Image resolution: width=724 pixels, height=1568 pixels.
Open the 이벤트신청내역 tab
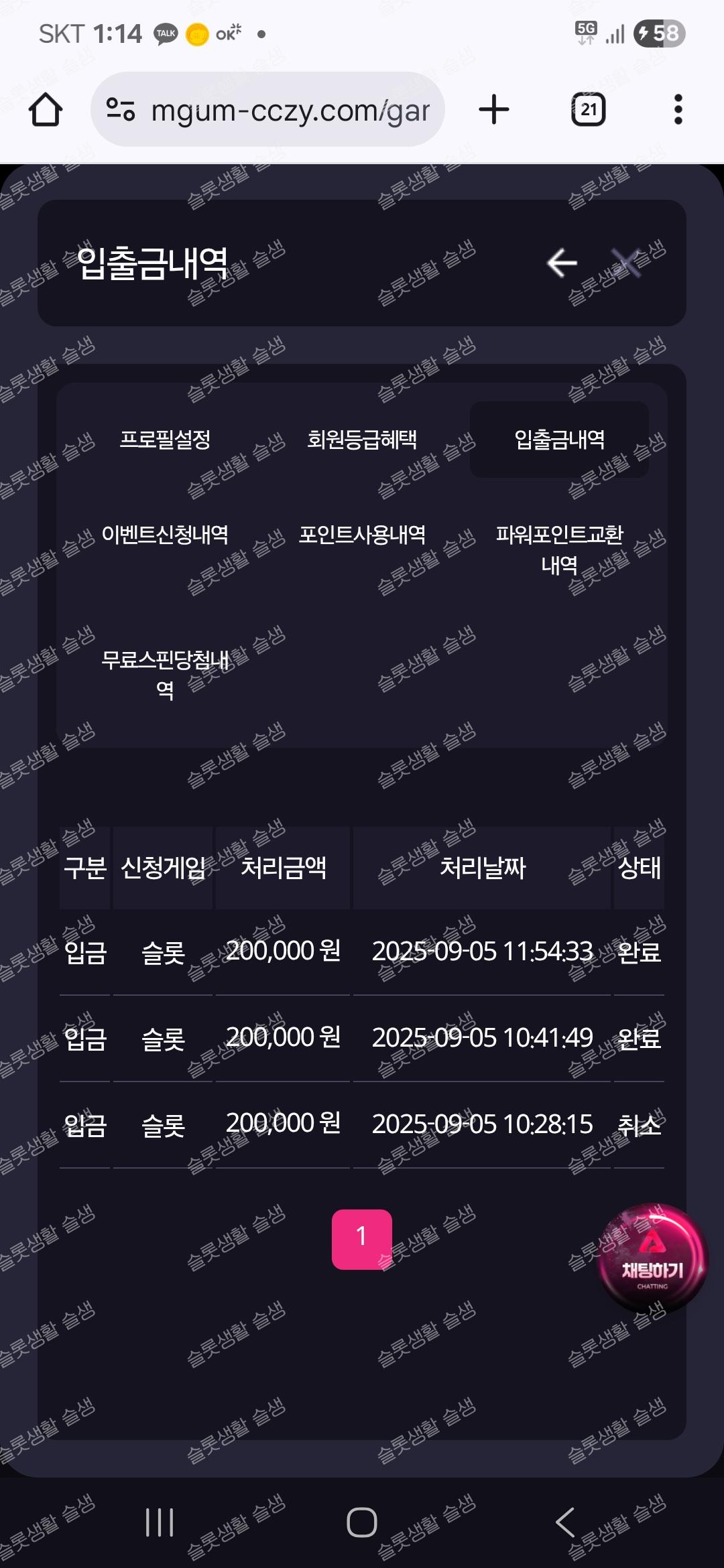pyautogui.click(x=165, y=535)
